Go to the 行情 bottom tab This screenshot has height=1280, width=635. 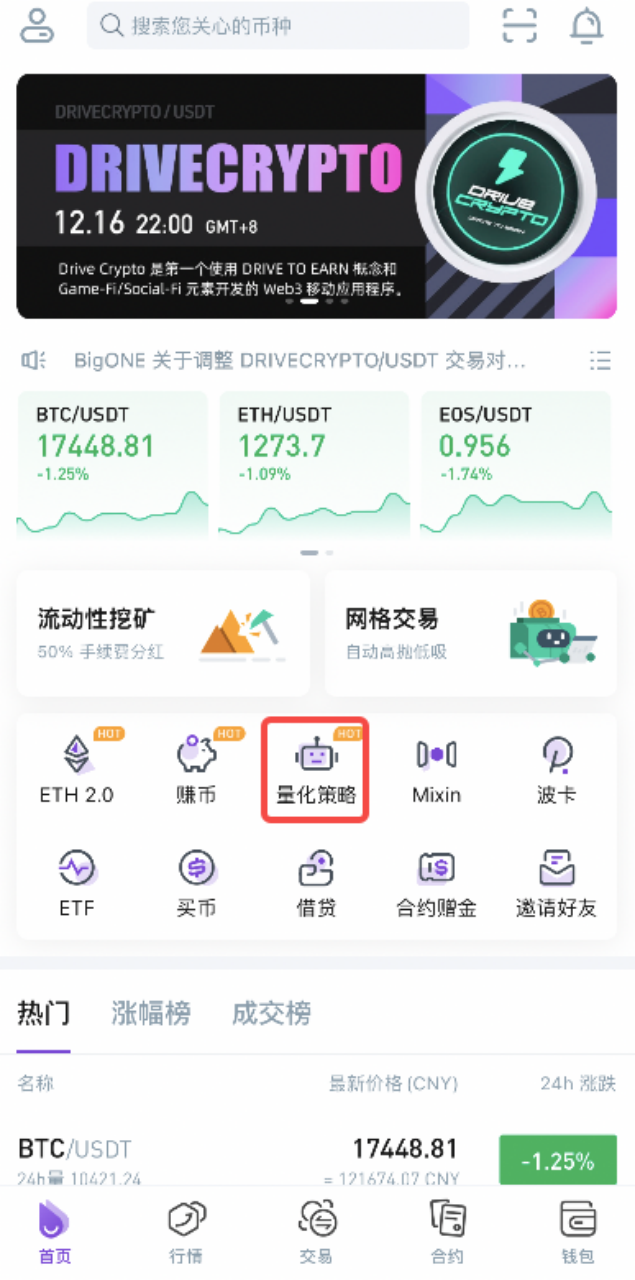coord(186,1232)
